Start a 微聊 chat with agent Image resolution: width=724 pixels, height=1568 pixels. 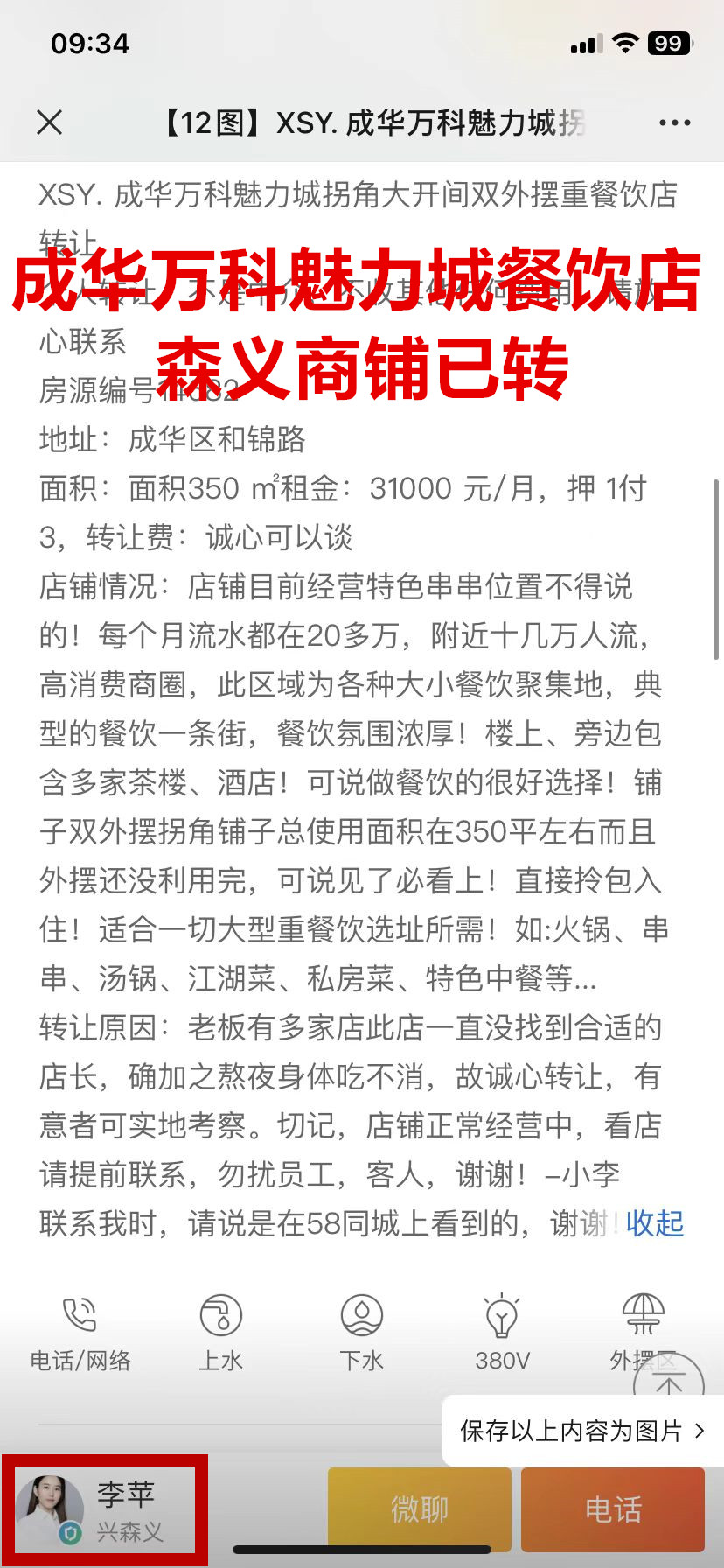point(419,1509)
